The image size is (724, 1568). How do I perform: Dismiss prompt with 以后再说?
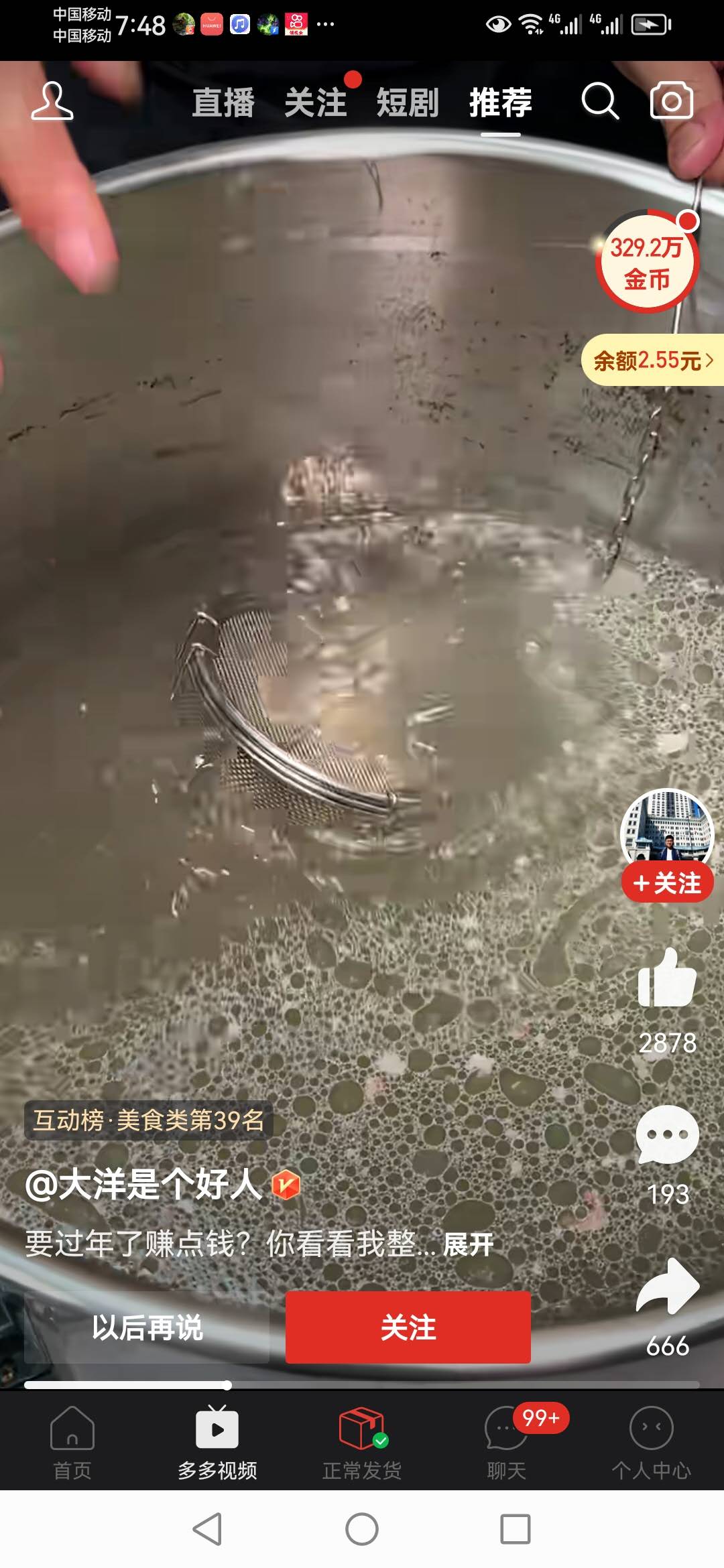tap(147, 1327)
